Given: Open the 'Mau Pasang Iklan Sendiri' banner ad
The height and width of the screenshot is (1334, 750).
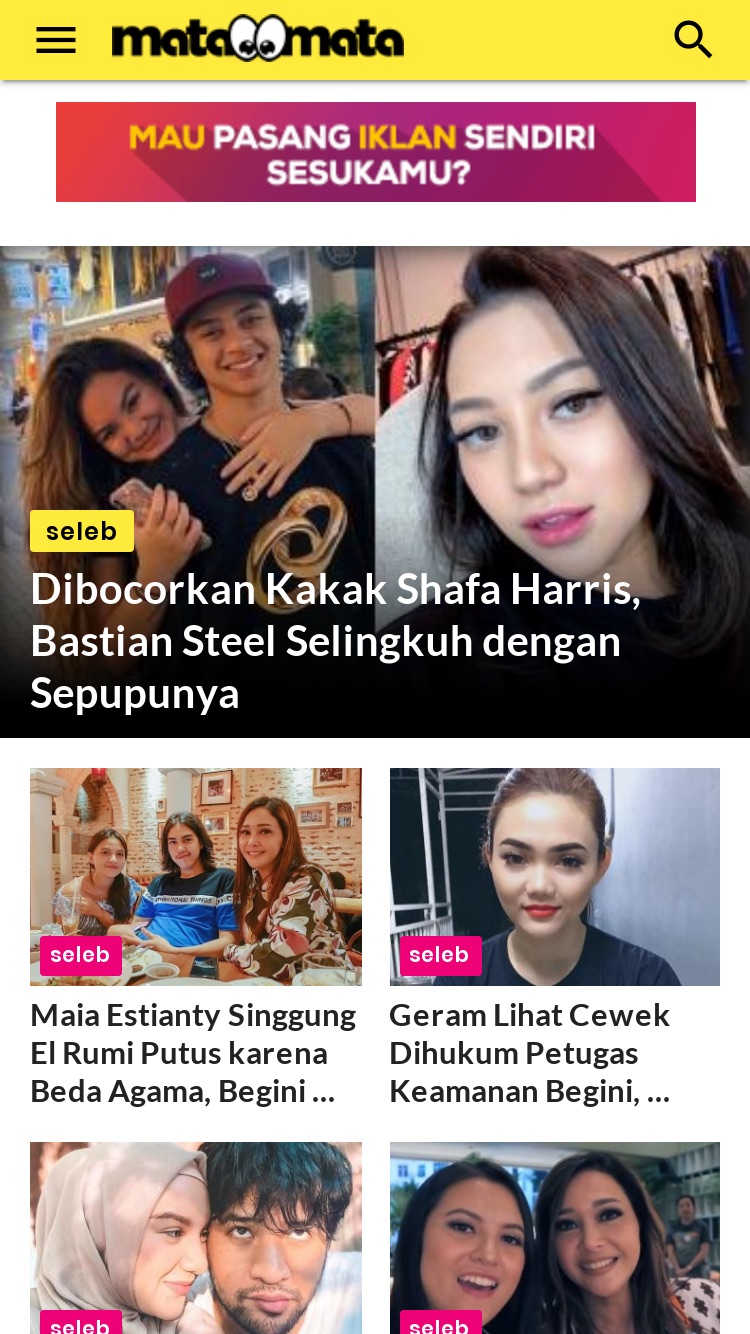Looking at the screenshot, I should [x=376, y=152].
